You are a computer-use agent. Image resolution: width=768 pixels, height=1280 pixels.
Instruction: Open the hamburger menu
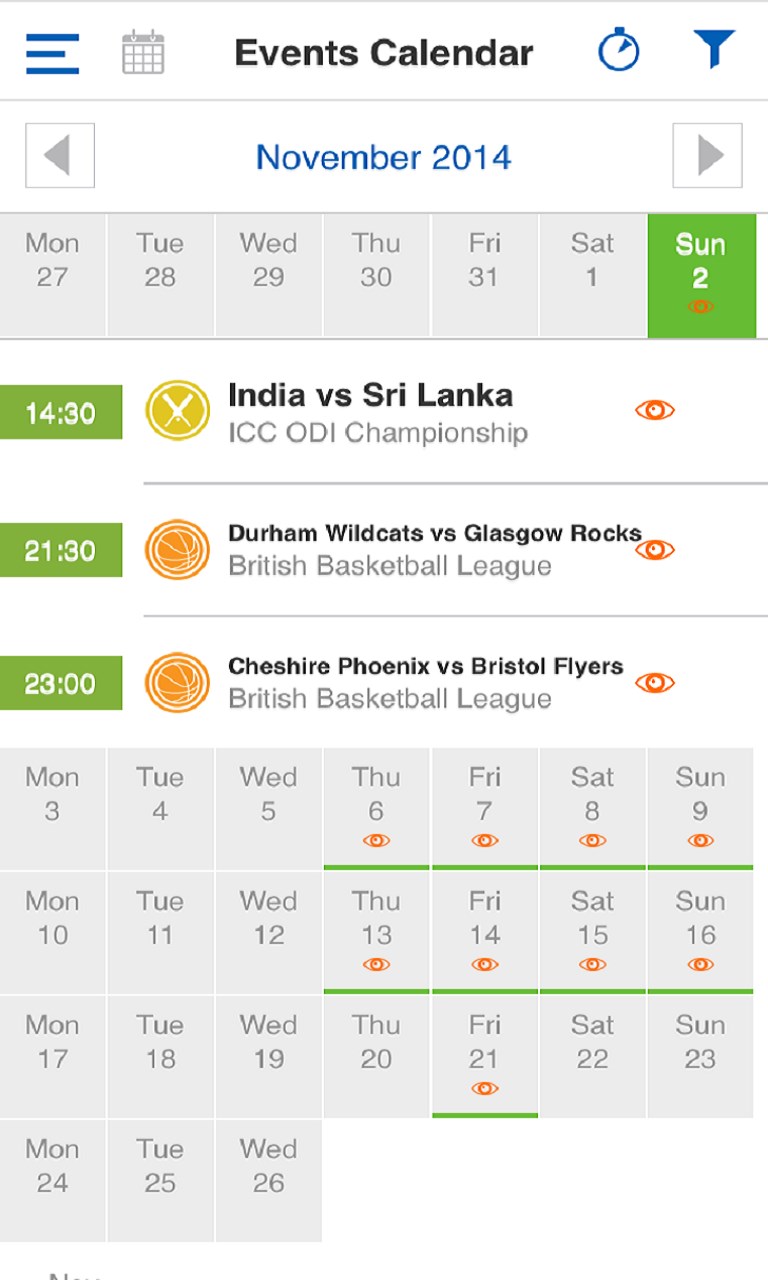coord(52,53)
